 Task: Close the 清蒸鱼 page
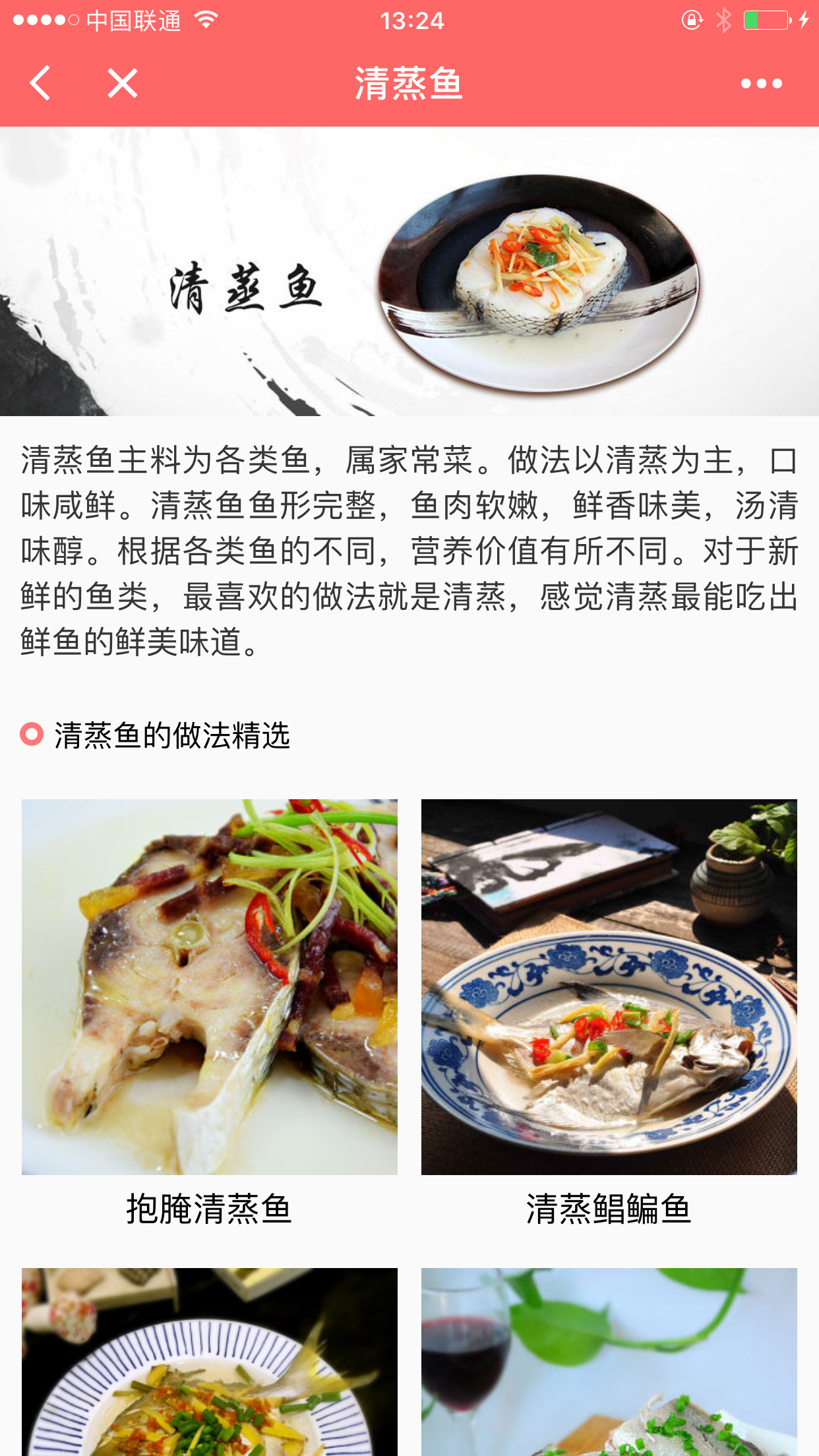(123, 83)
